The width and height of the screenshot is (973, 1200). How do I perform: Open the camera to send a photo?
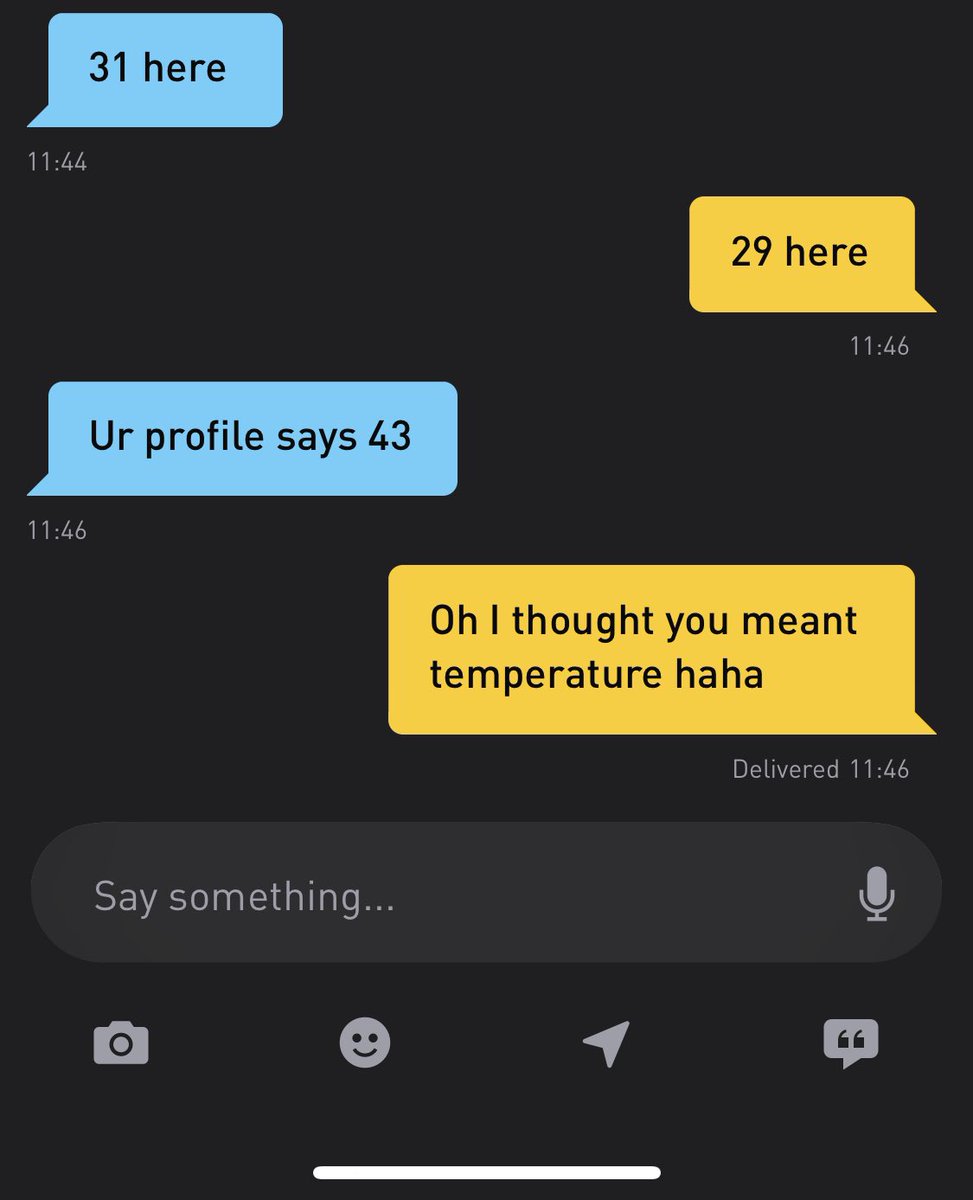coord(121,1043)
